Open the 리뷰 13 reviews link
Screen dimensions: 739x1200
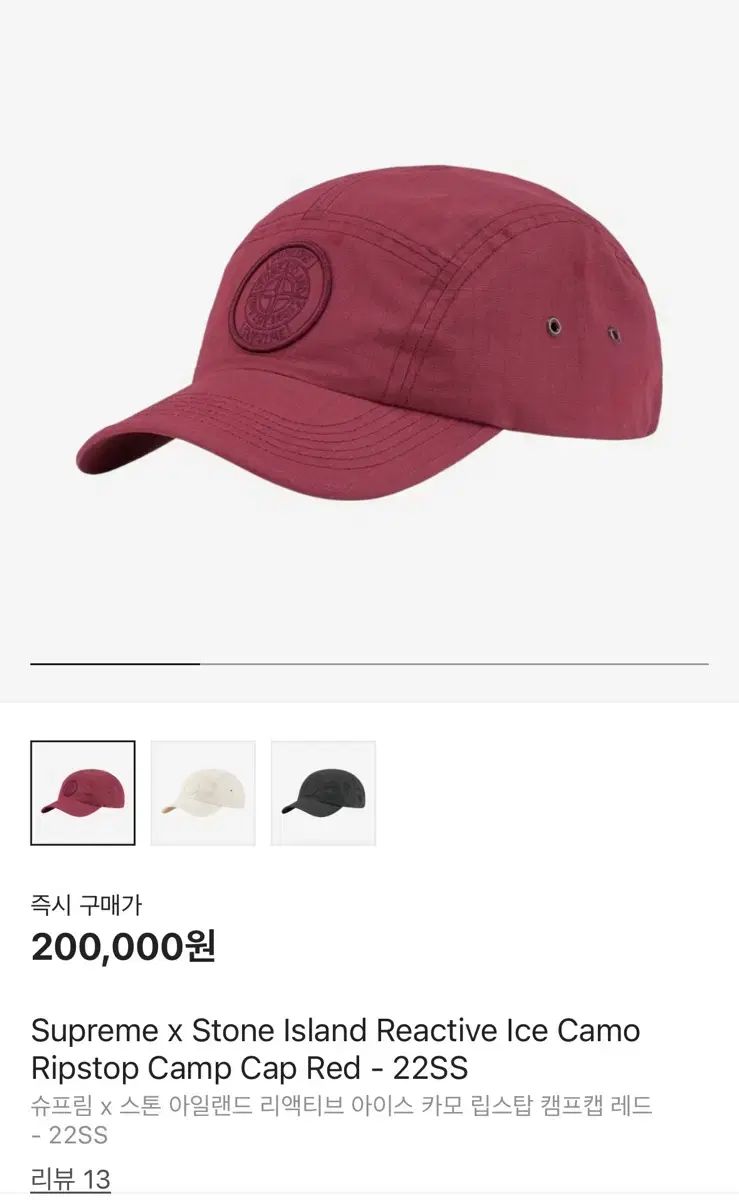[x=70, y=1179]
